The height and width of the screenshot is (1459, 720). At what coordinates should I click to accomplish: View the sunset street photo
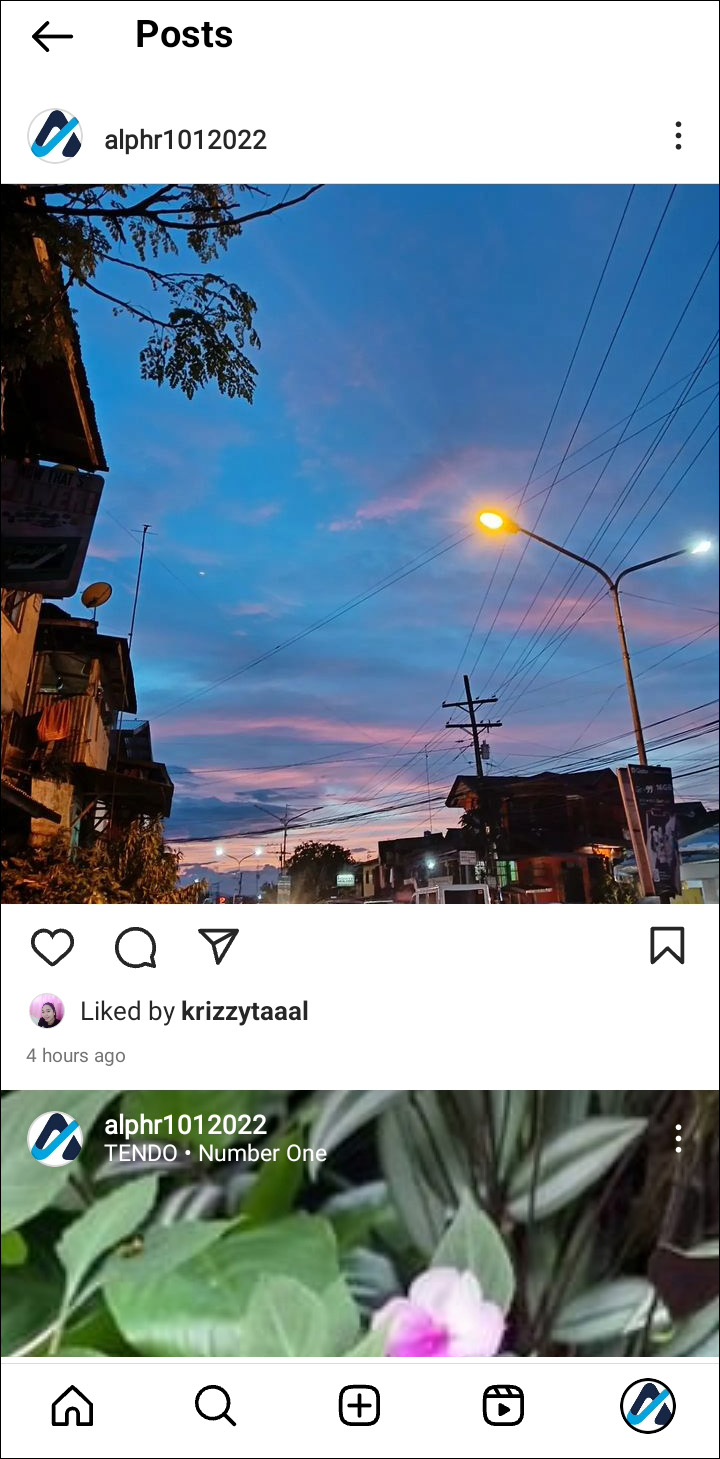tap(360, 543)
